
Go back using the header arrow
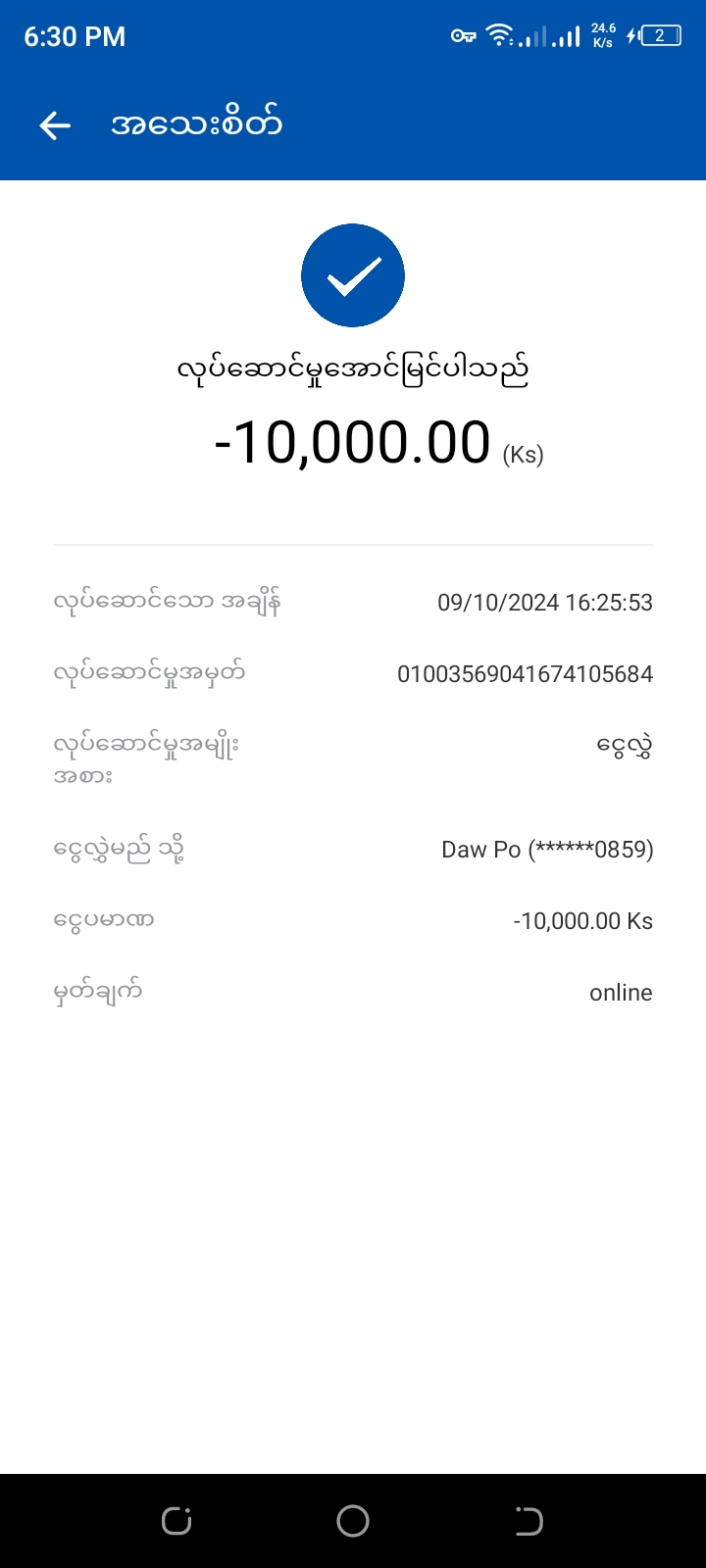[x=55, y=124]
